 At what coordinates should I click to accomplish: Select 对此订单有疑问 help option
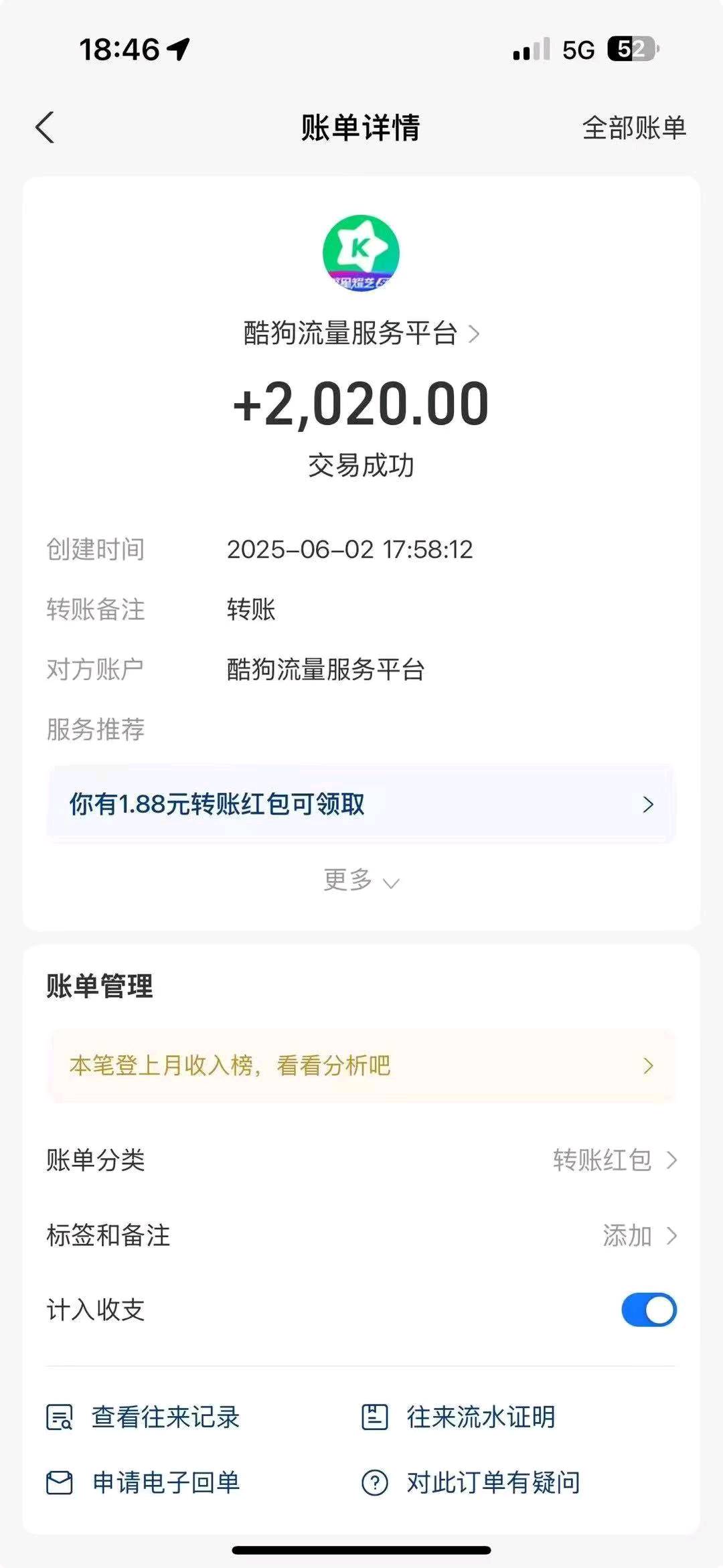click(471, 1482)
